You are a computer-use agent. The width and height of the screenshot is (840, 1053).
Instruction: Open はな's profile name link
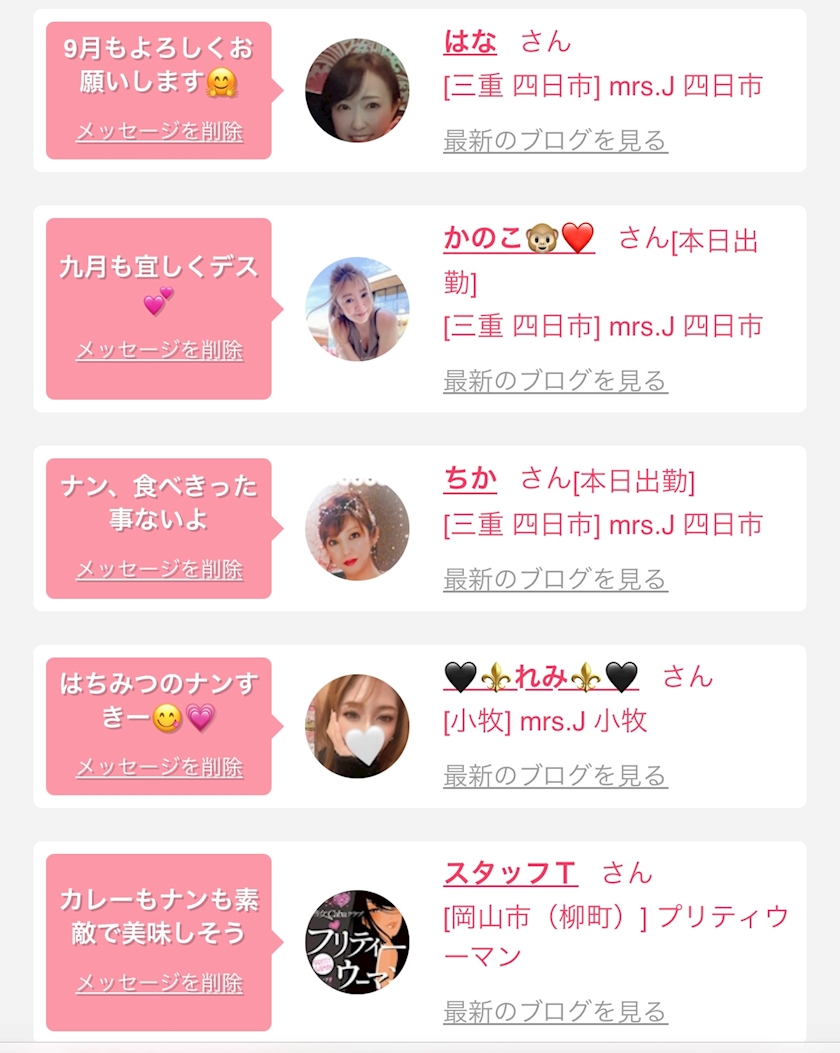coord(470,41)
